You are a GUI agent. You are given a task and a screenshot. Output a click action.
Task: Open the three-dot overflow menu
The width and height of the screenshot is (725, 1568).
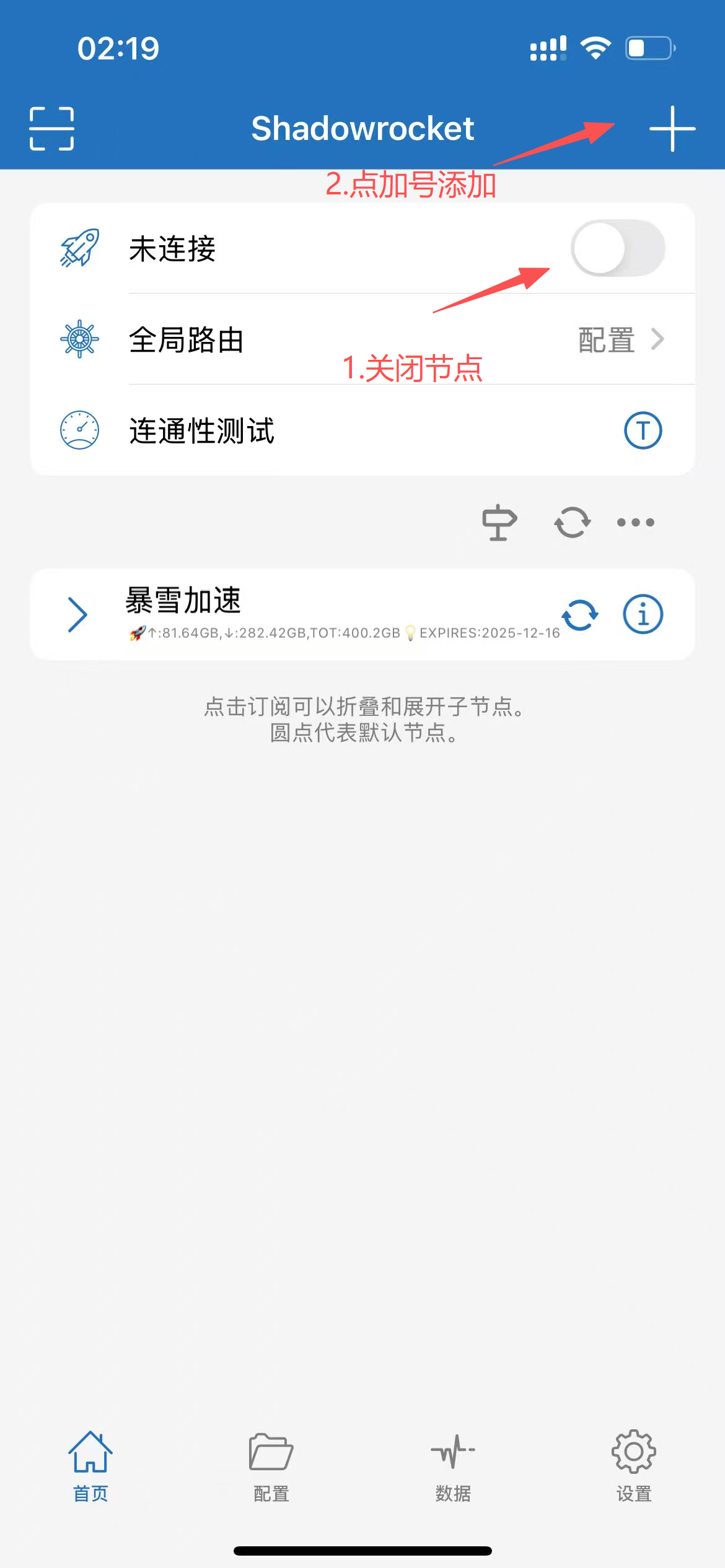tap(636, 522)
